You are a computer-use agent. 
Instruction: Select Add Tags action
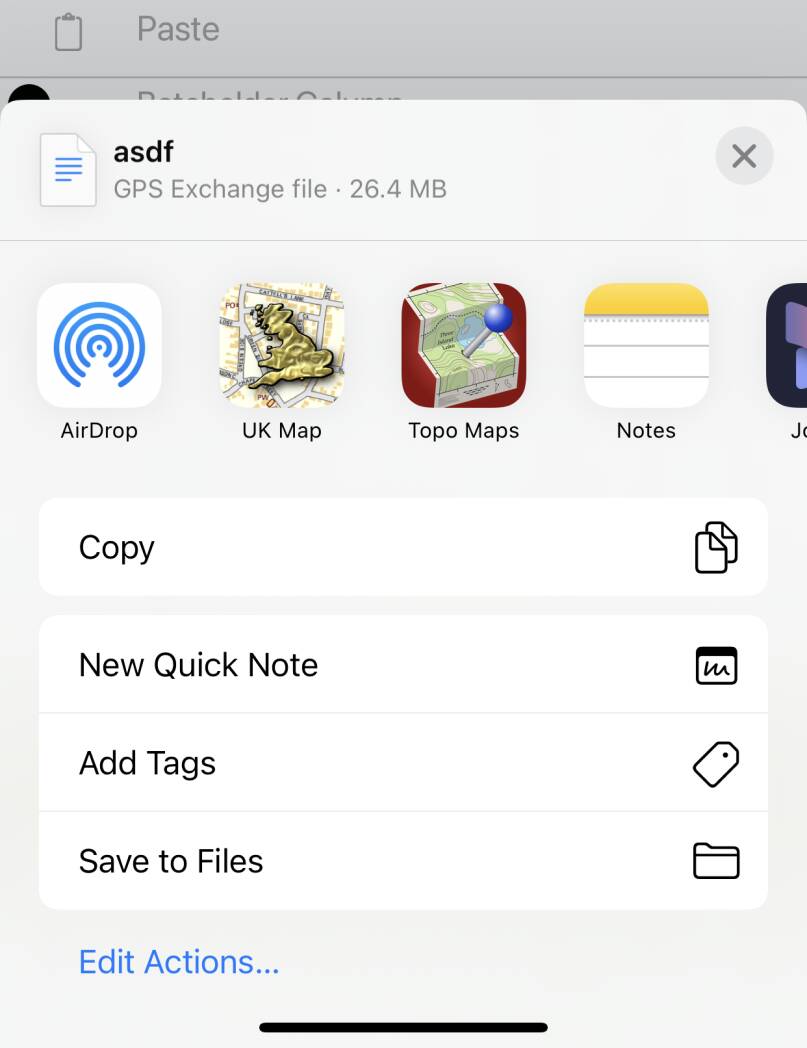click(403, 763)
